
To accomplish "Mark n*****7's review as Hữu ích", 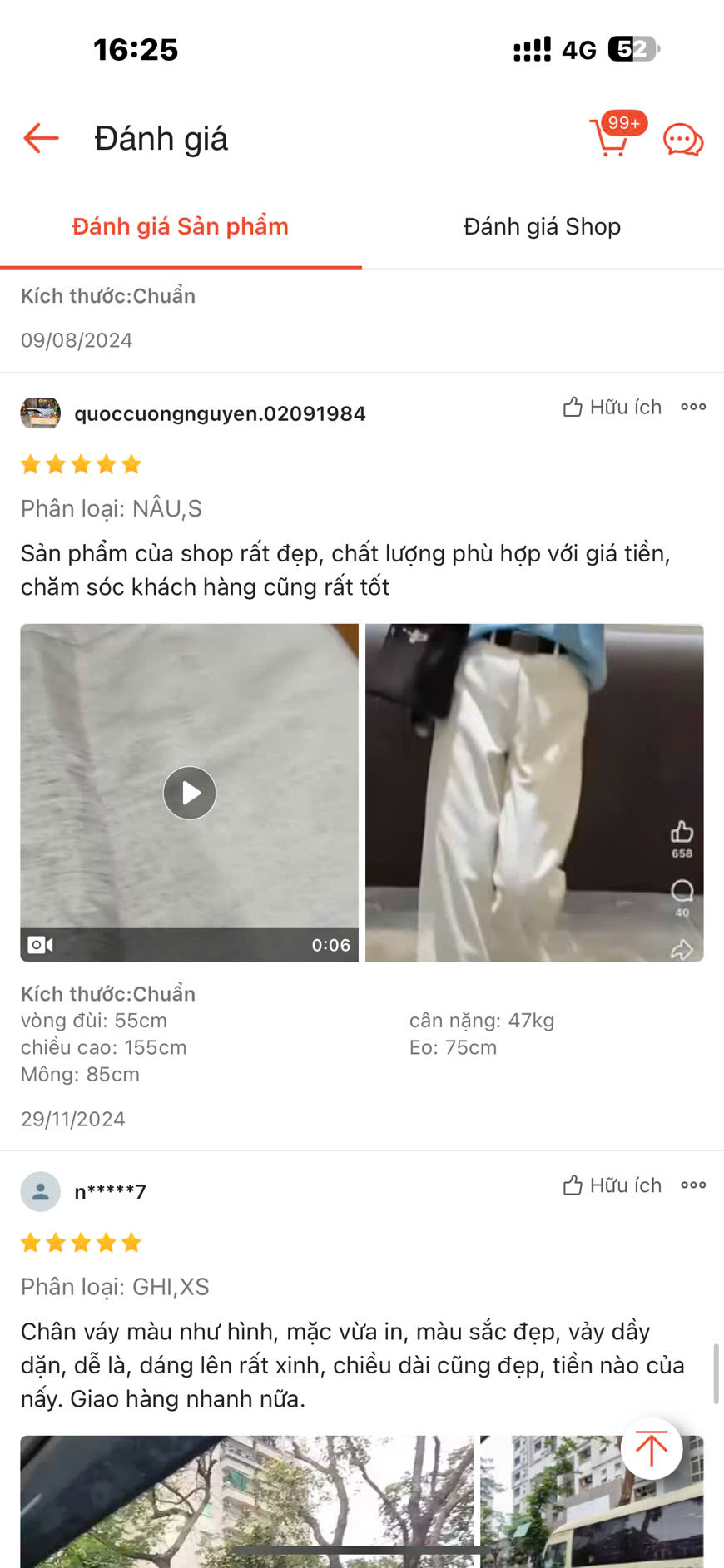I will 612,1185.
